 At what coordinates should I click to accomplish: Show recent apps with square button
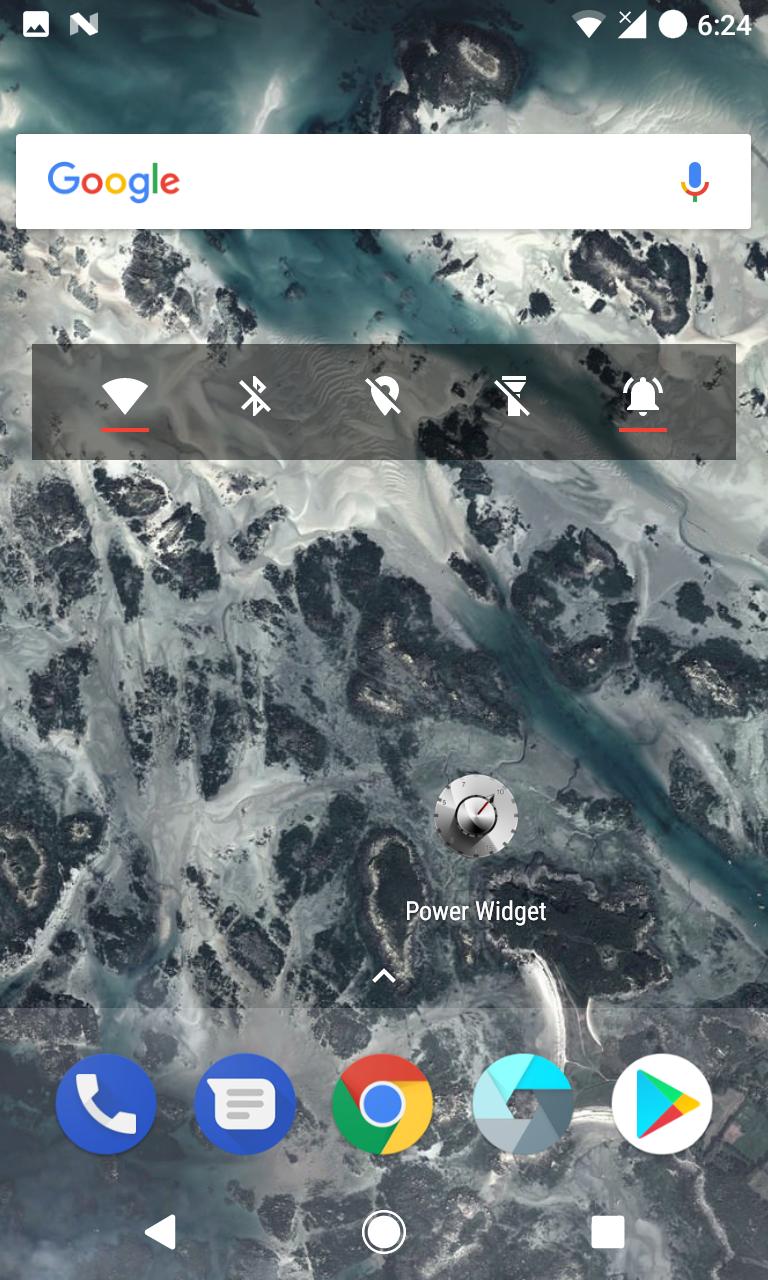607,1232
